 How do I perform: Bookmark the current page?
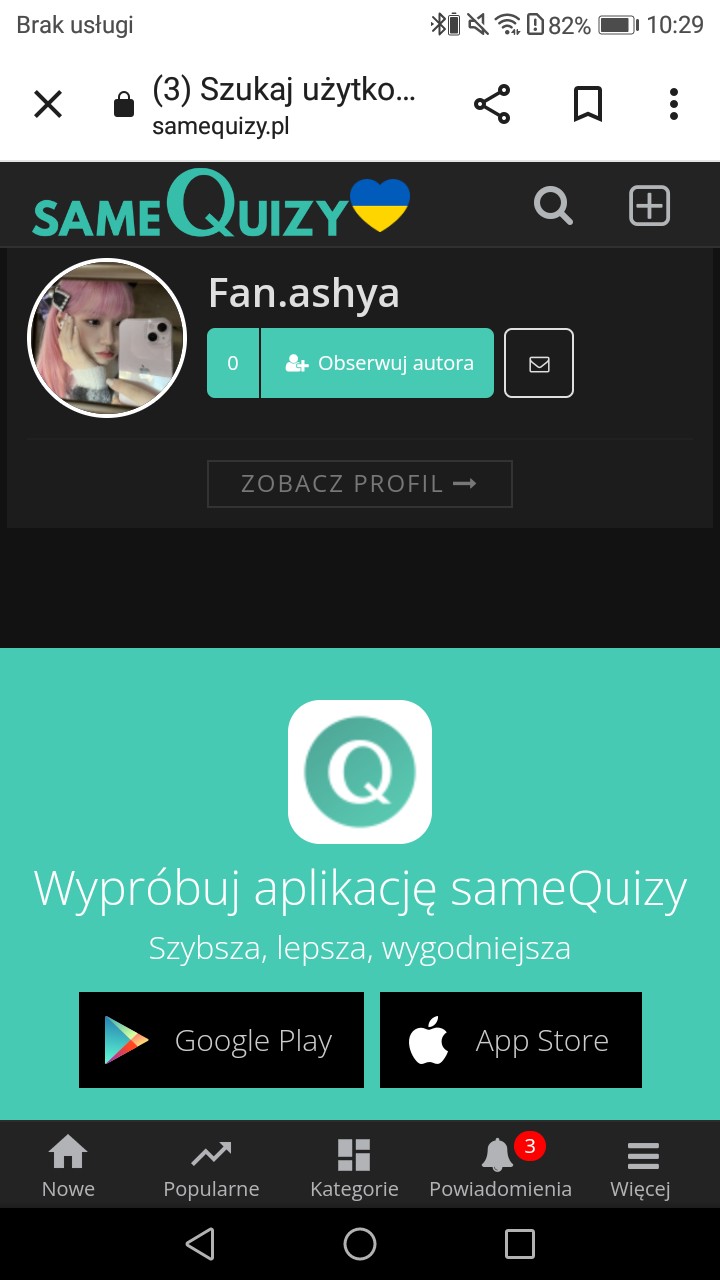[x=588, y=104]
